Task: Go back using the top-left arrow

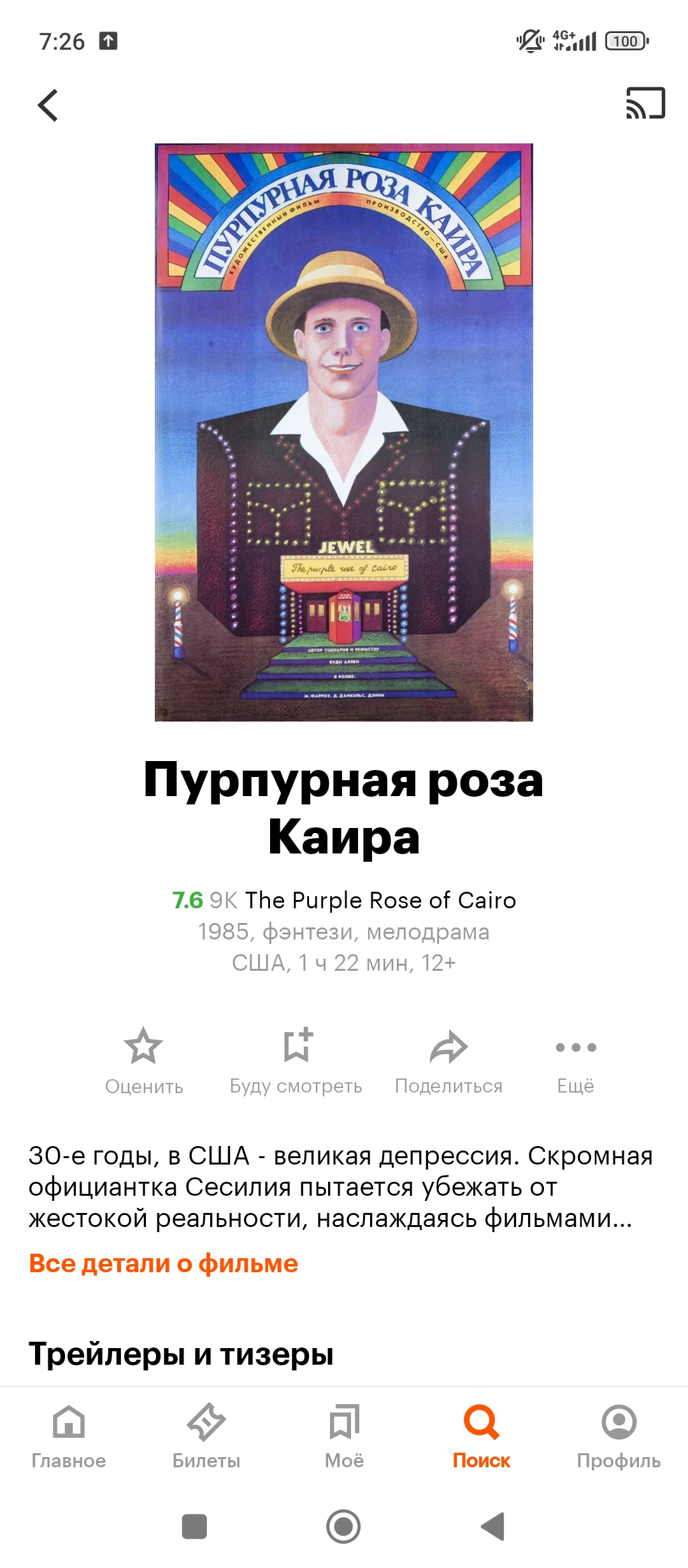Action: (48, 105)
